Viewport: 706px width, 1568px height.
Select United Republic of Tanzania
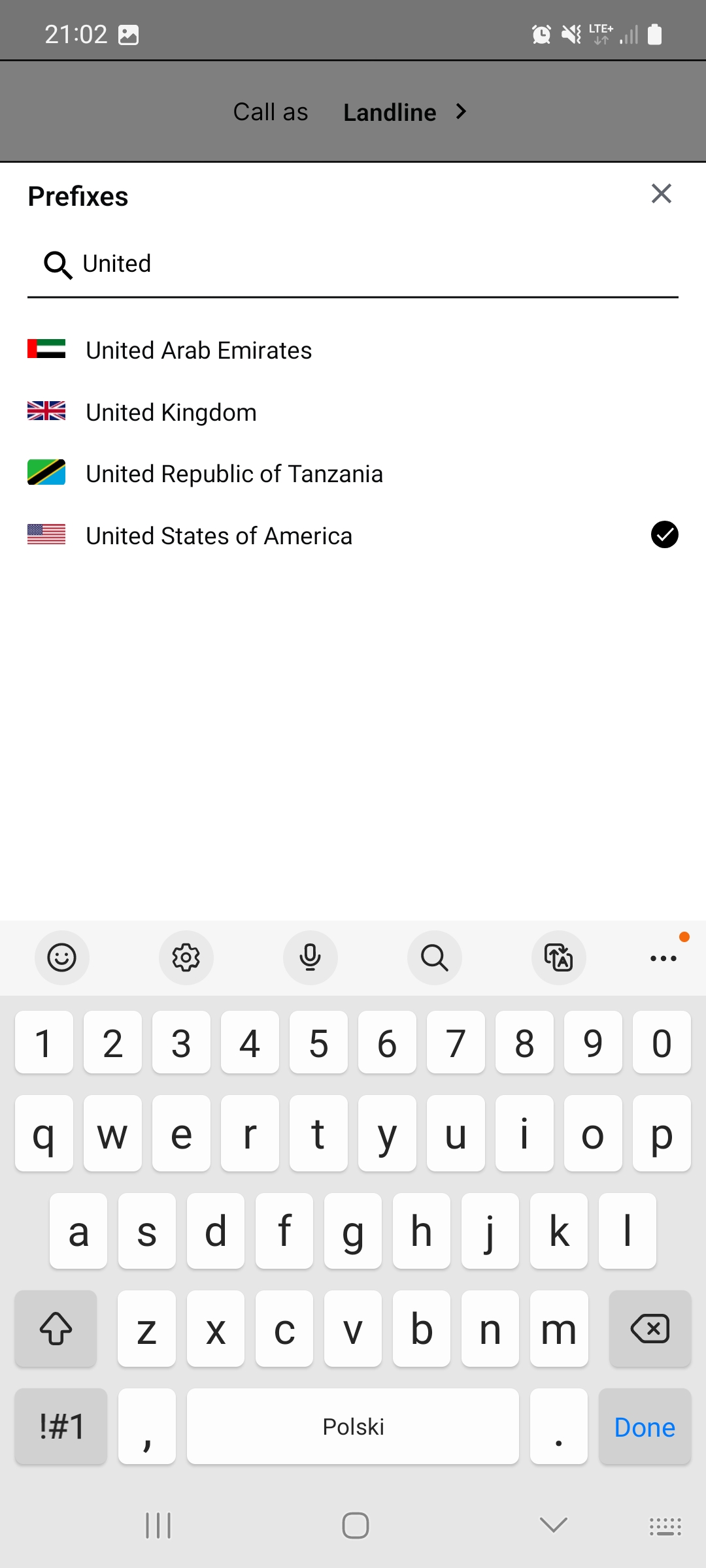click(234, 474)
